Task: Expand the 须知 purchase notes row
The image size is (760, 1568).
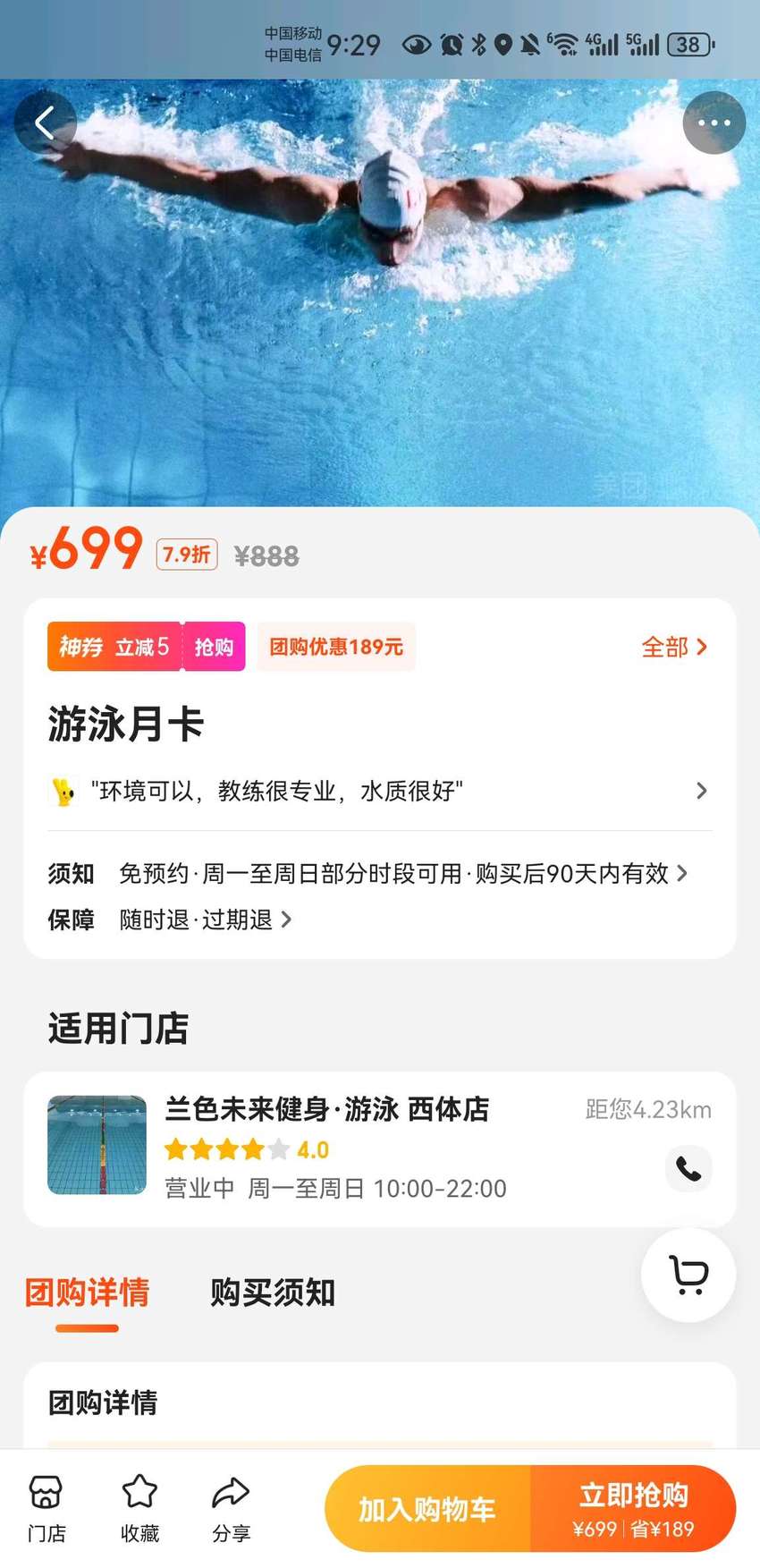Action: click(367, 873)
